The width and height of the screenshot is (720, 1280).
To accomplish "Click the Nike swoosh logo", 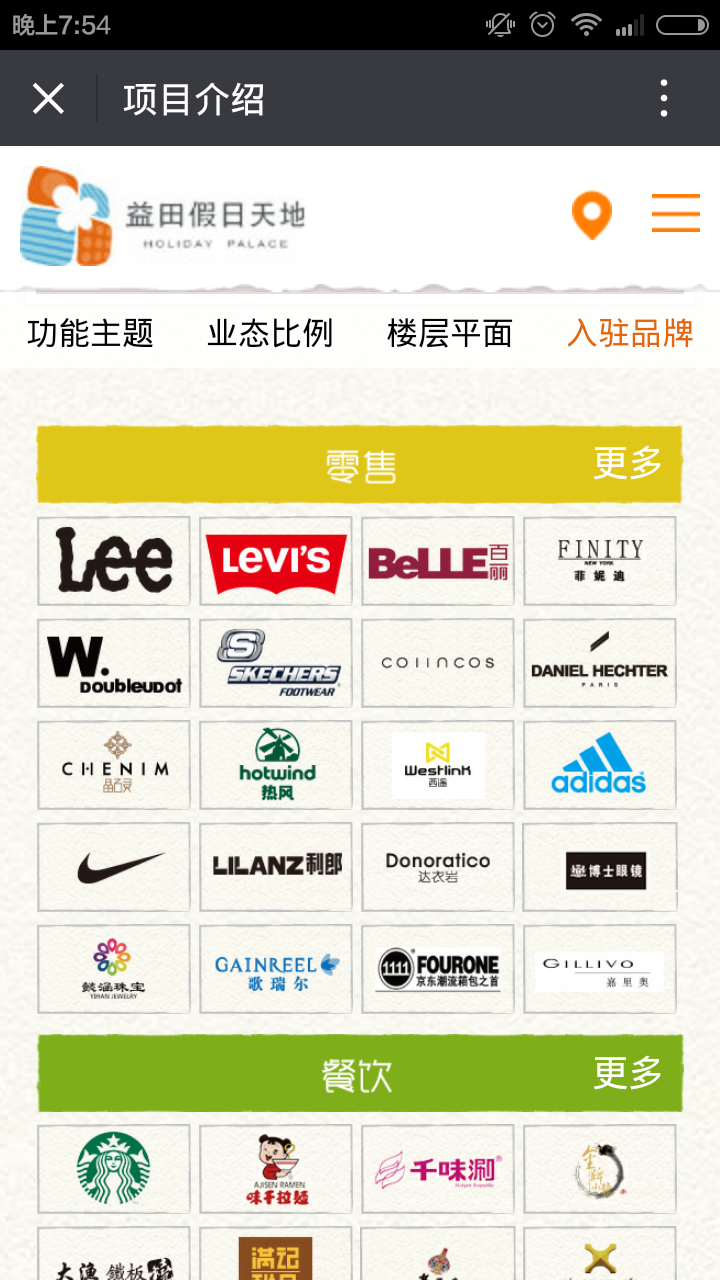I will pos(113,866).
